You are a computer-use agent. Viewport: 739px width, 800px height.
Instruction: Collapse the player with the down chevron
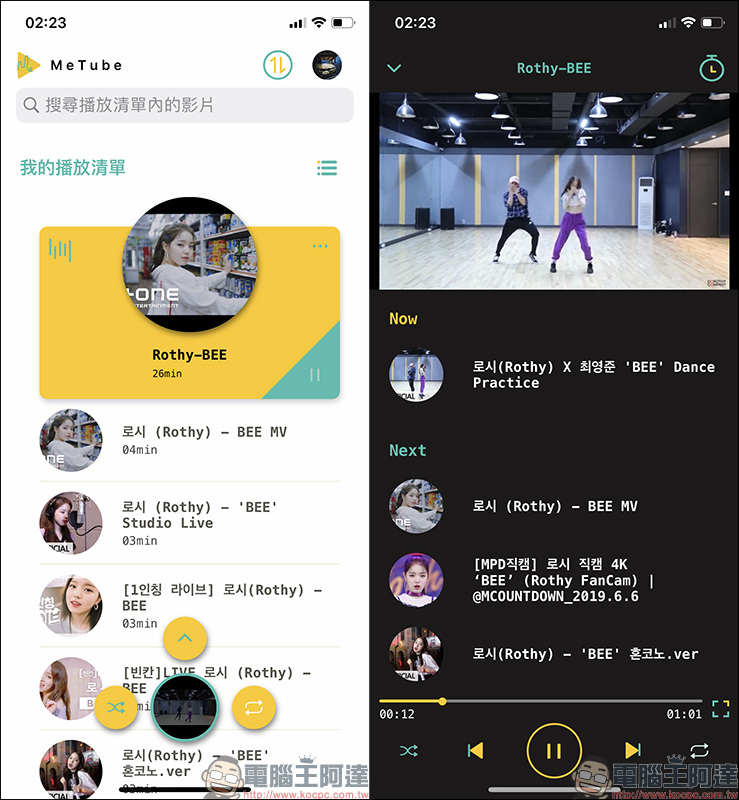click(x=394, y=68)
